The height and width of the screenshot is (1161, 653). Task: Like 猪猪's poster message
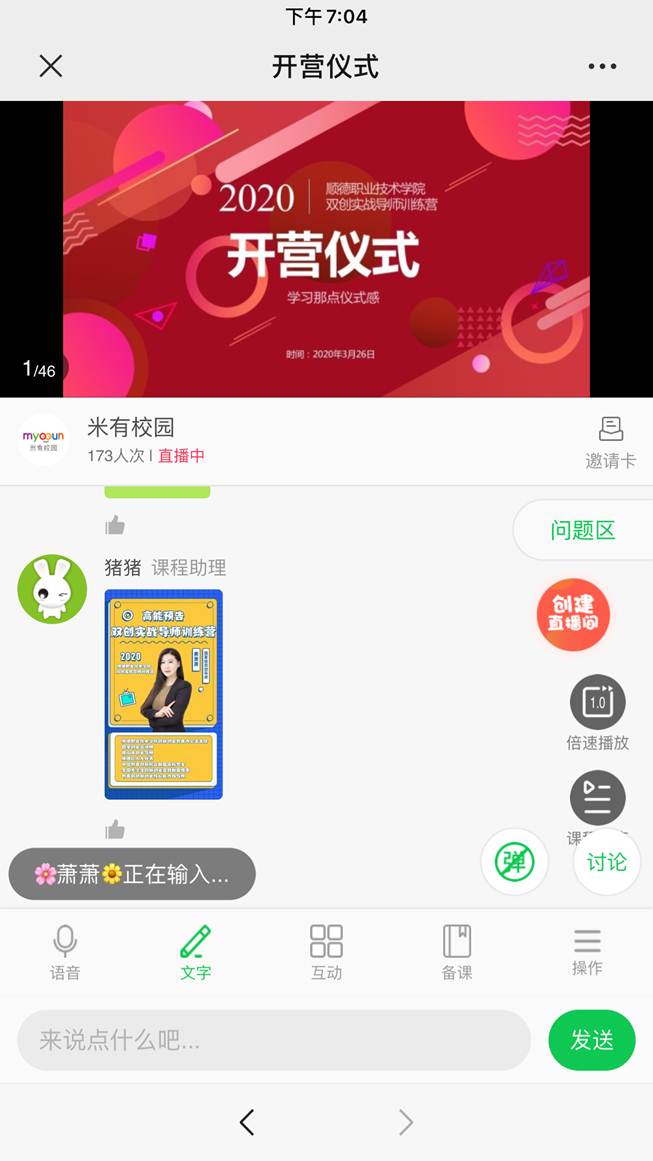[115, 829]
